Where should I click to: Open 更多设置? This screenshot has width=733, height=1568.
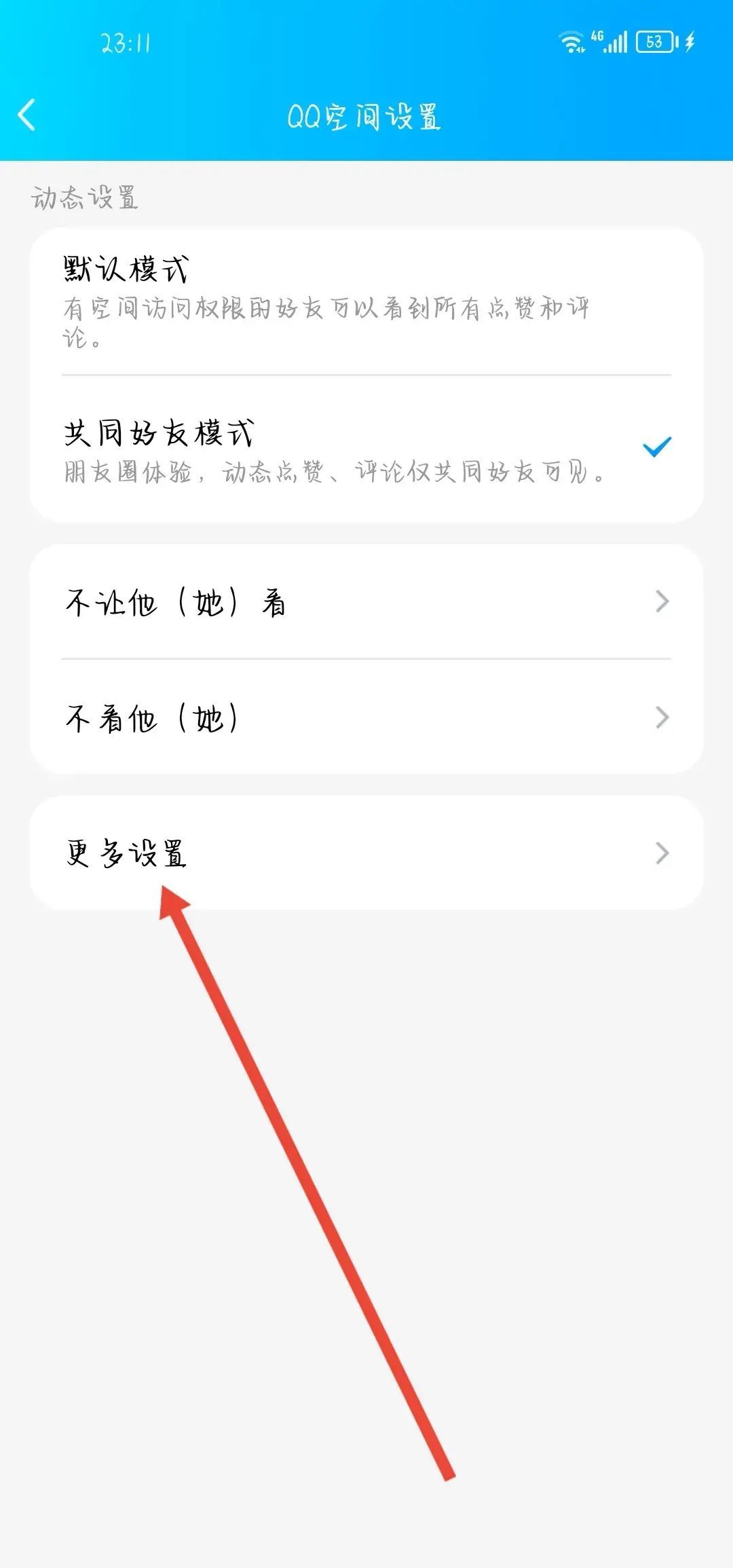point(366,853)
